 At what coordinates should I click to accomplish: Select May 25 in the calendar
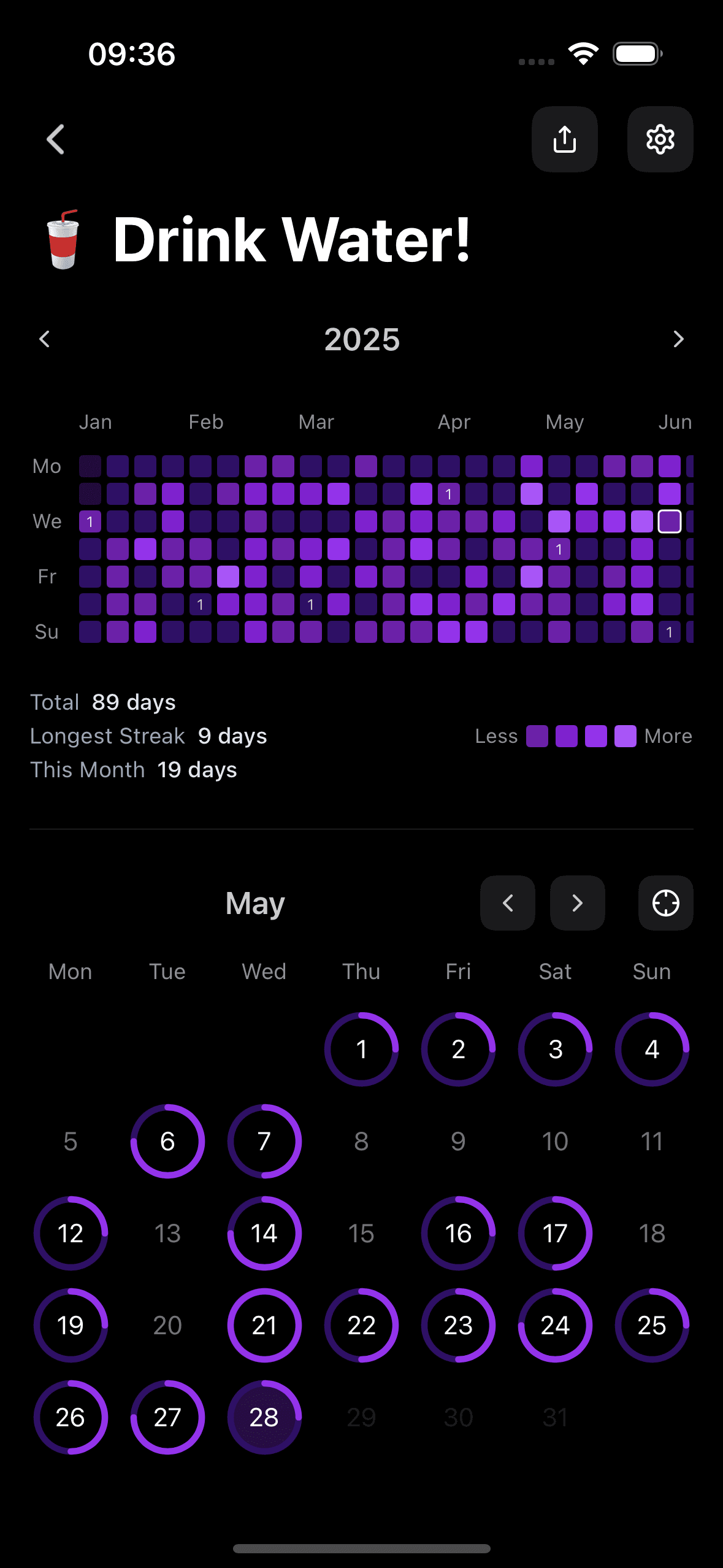[652, 1325]
